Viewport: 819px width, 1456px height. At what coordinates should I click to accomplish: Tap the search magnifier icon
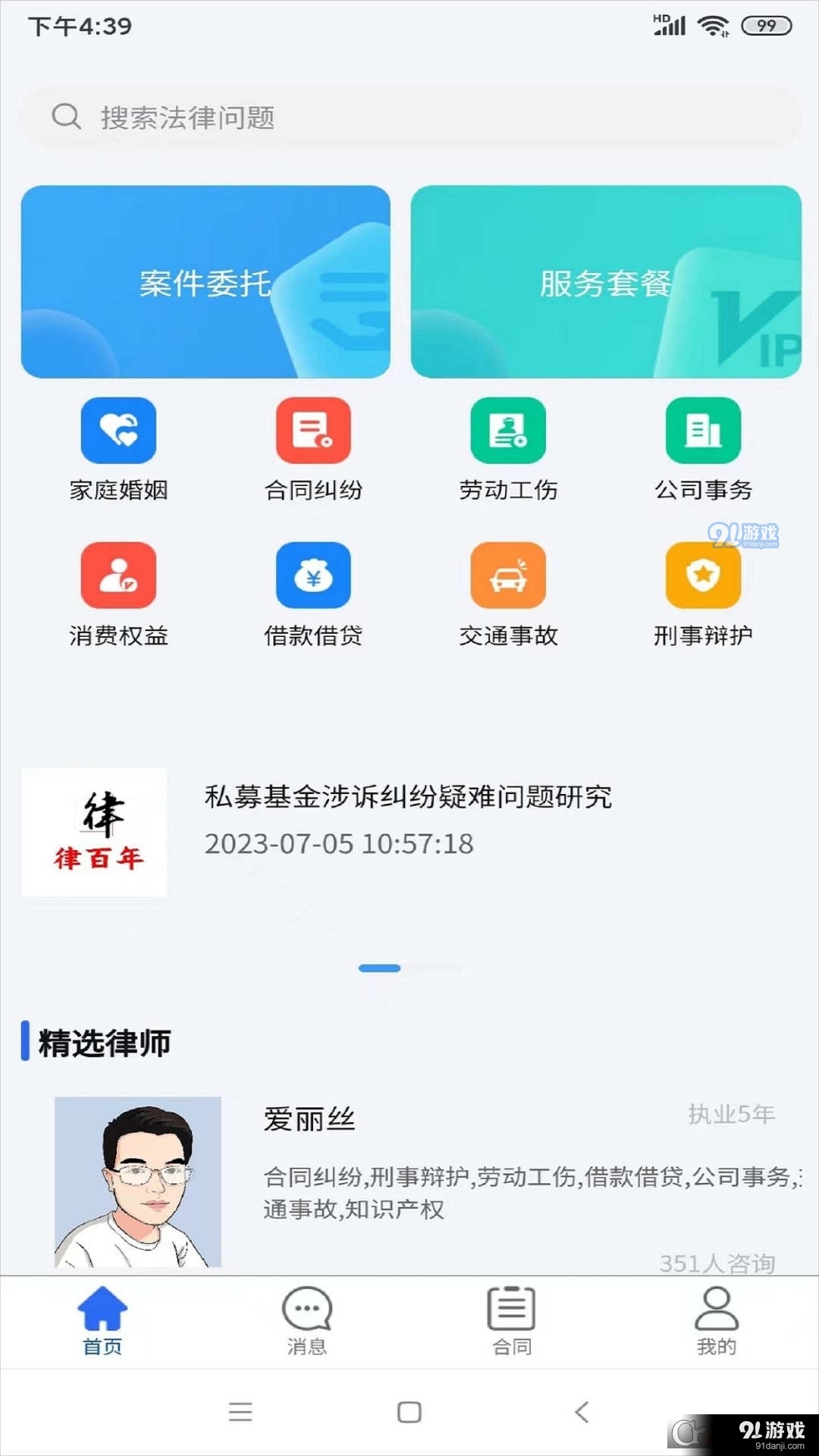click(x=67, y=116)
